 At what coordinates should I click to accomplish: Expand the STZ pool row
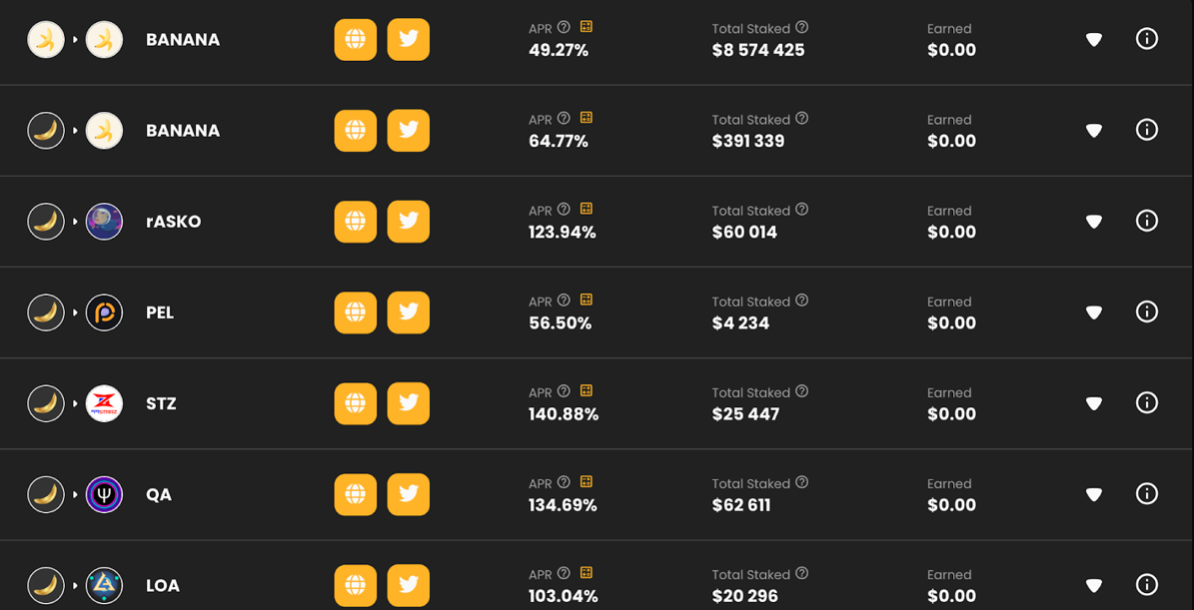click(x=1094, y=403)
